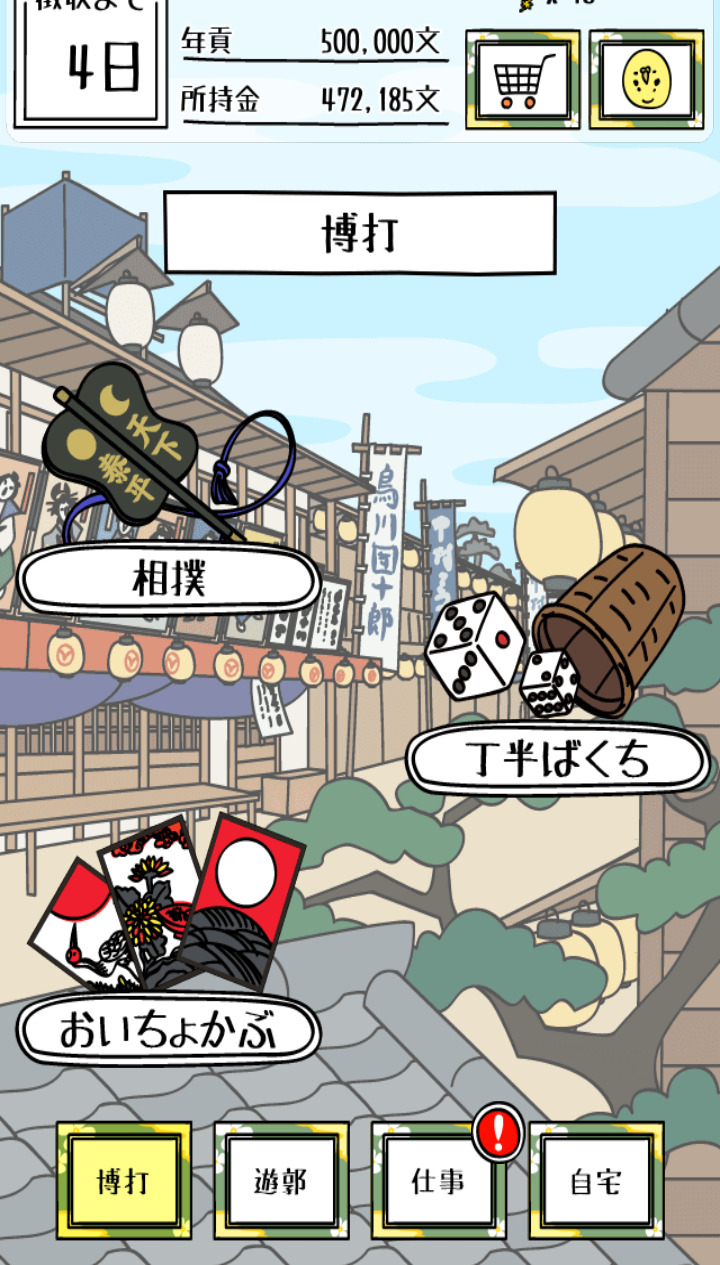The height and width of the screenshot is (1265, 720).
Task: Switch to the 博打 tab
Action: point(124,1181)
